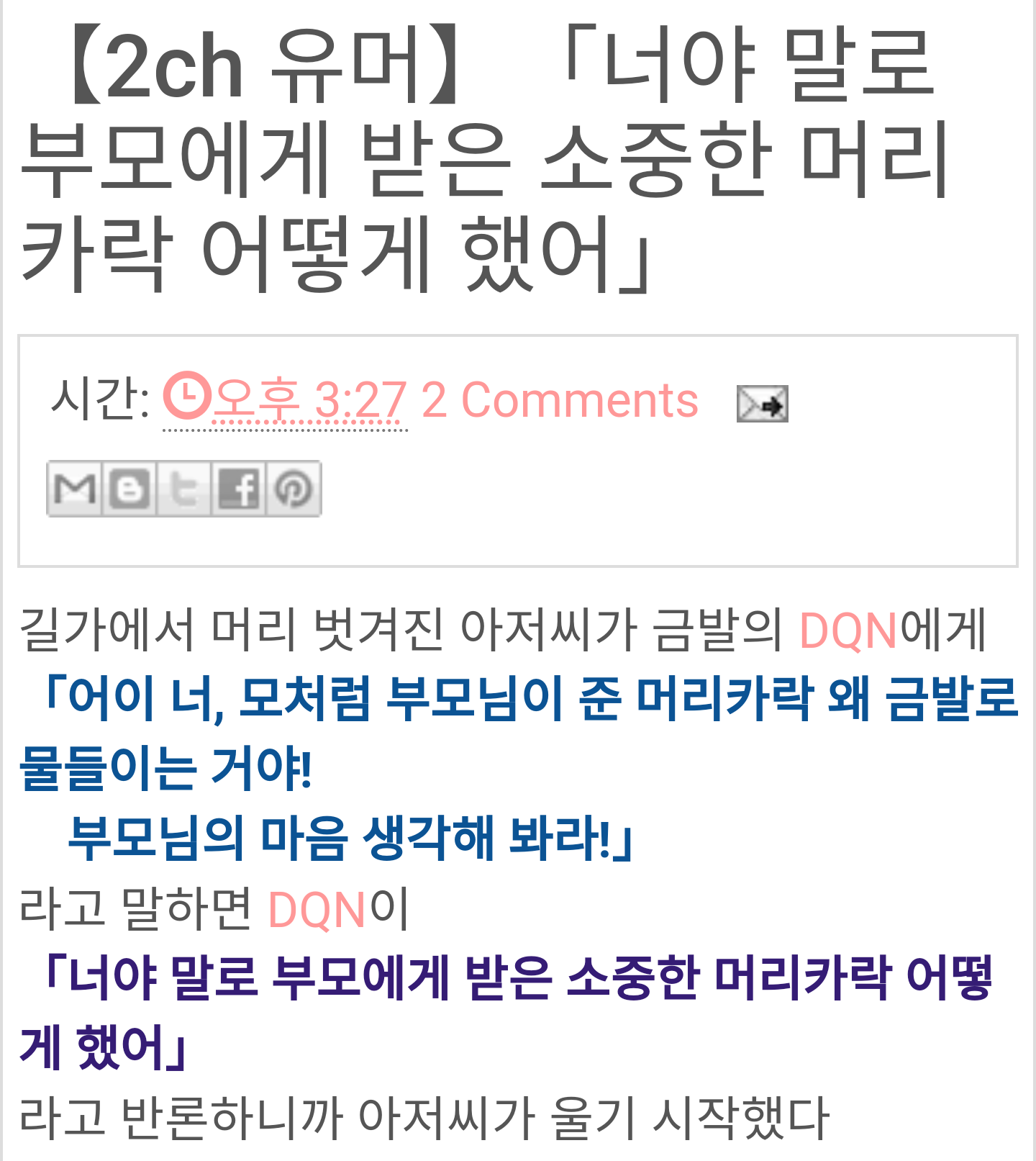Email this post via envelope icon

pyautogui.click(x=762, y=404)
